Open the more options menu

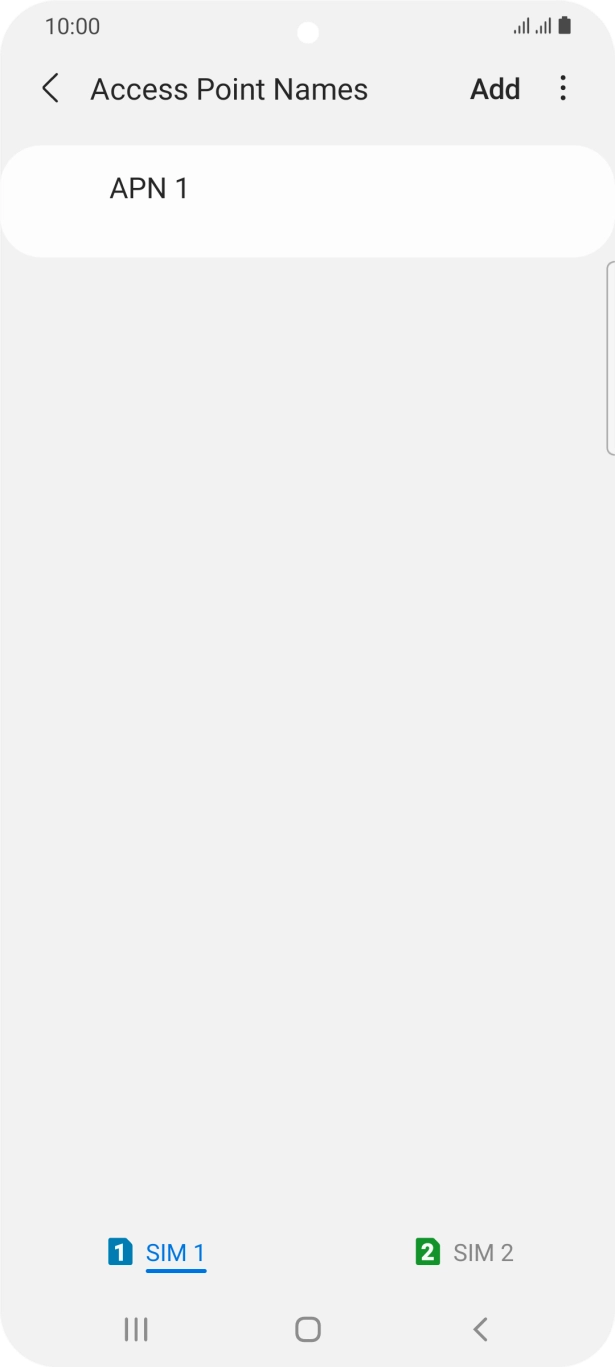tap(563, 89)
